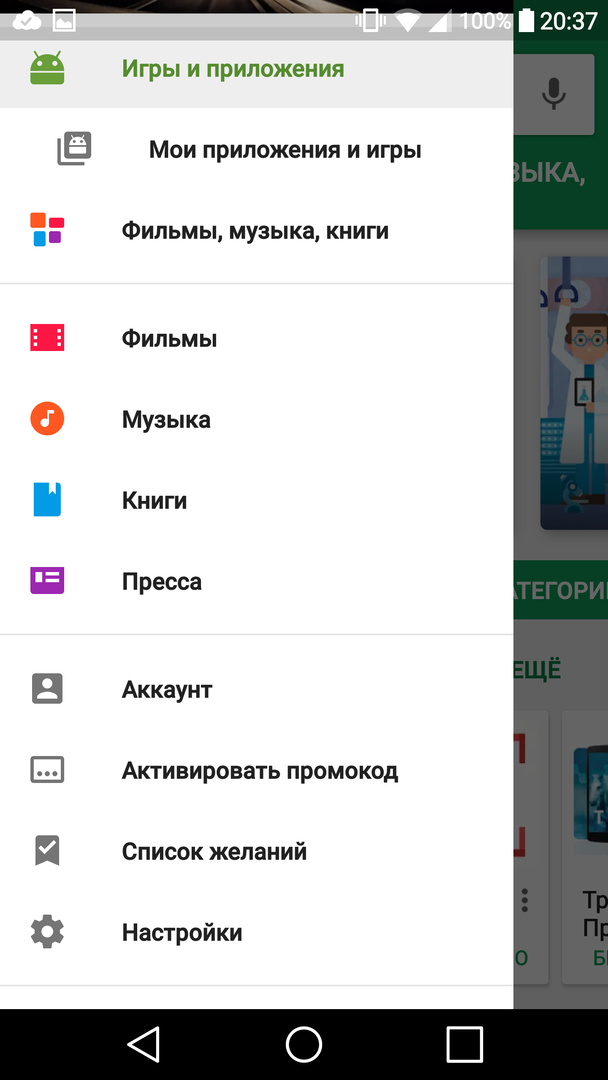Open Настройки
608x1080 pixels.
tap(182, 932)
